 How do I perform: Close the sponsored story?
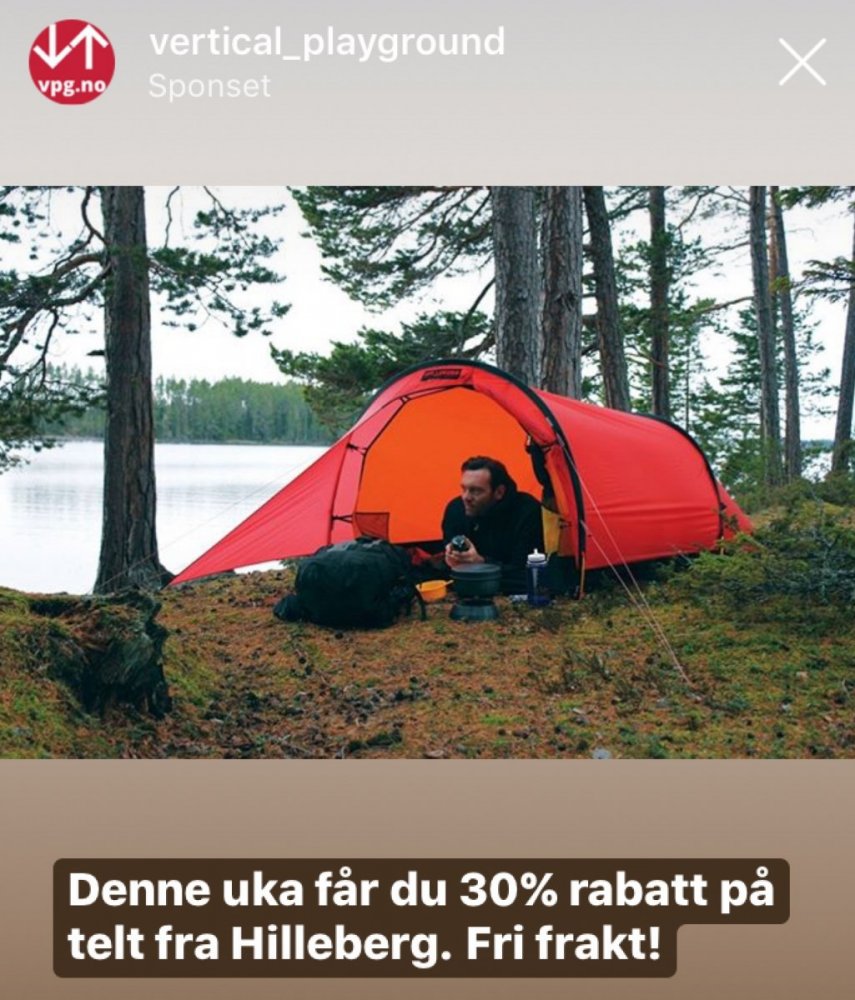pyautogui.click(x=802, y=62)
